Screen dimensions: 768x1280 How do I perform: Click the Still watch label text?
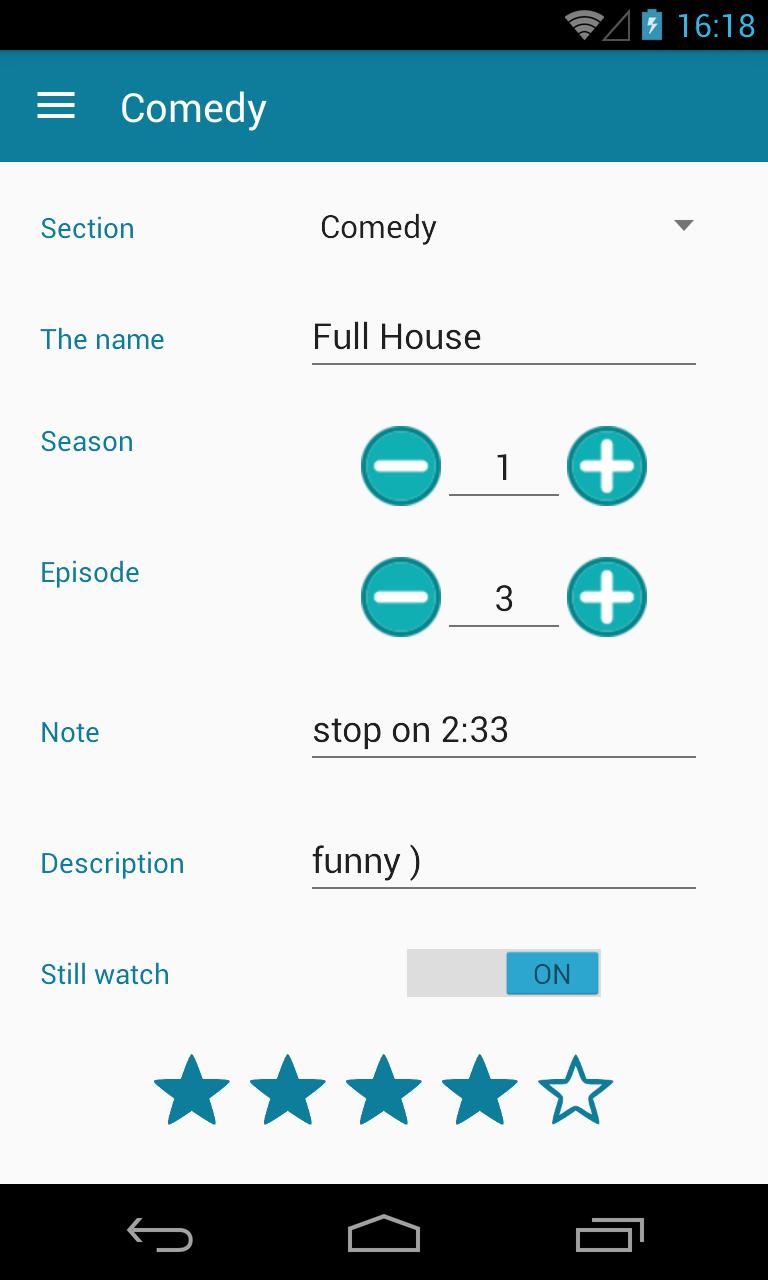pos(104,973)
